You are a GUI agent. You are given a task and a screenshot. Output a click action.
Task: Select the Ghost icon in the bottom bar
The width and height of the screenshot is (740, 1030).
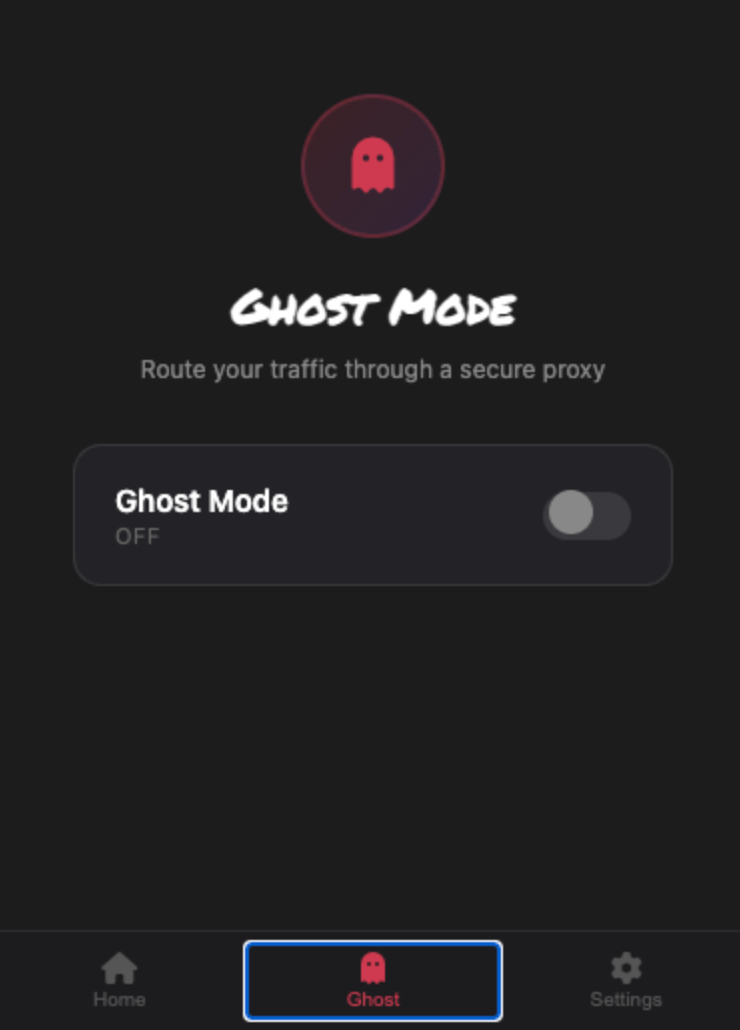pyautogui.click(x=372, y=968)
